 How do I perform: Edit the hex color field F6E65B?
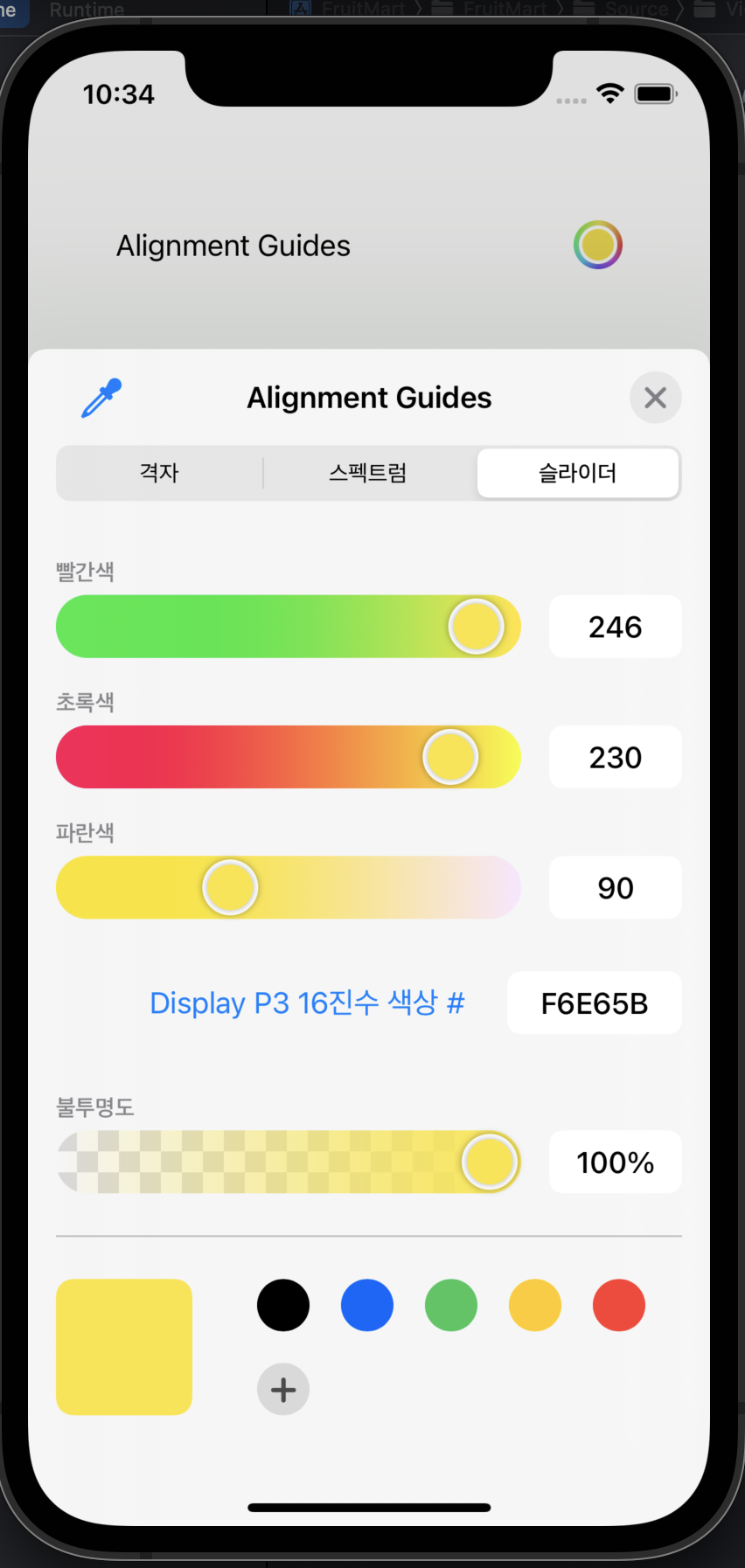tap(594, 1003)
